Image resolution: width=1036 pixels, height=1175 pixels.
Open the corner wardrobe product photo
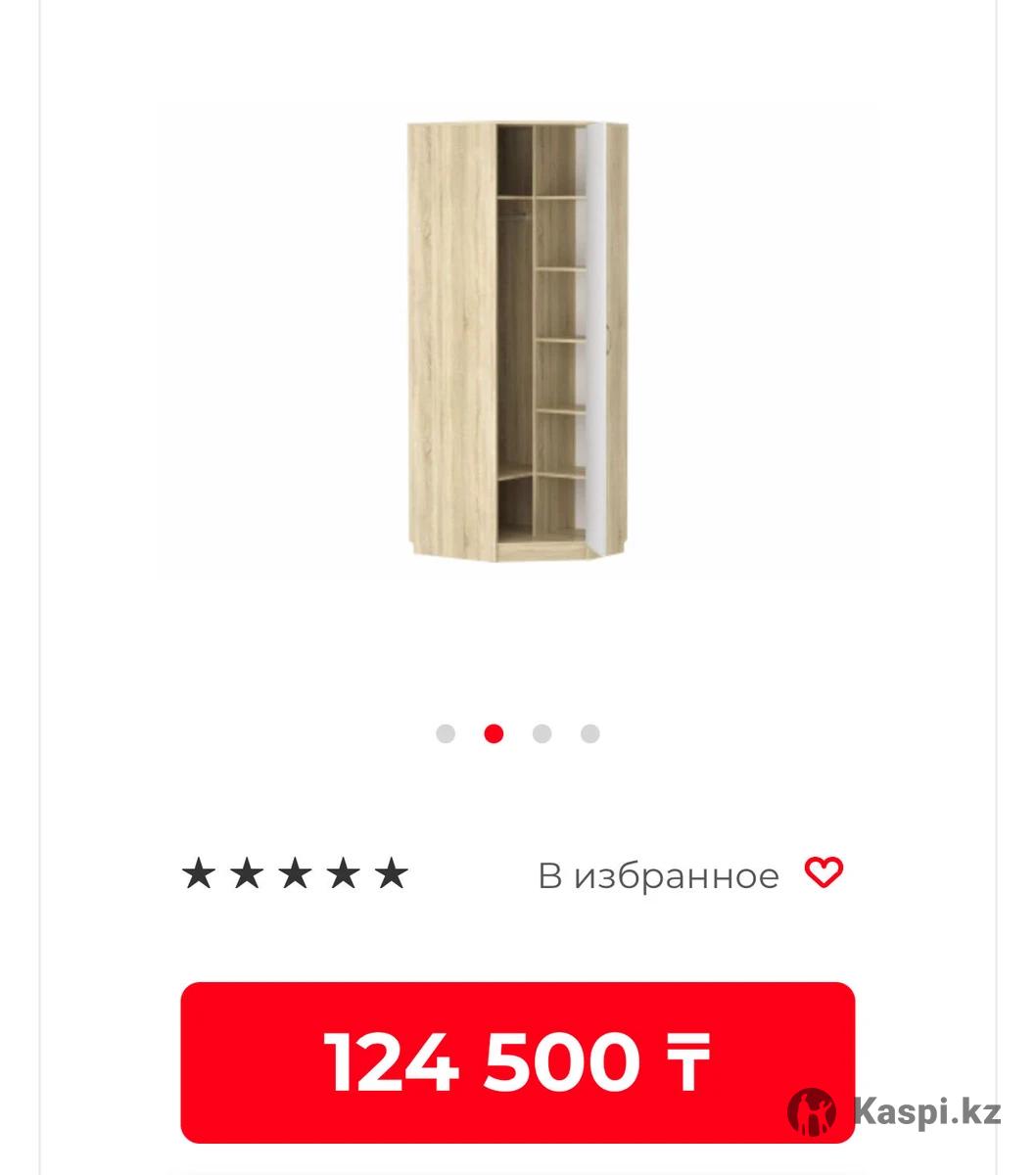pos(518,341)
